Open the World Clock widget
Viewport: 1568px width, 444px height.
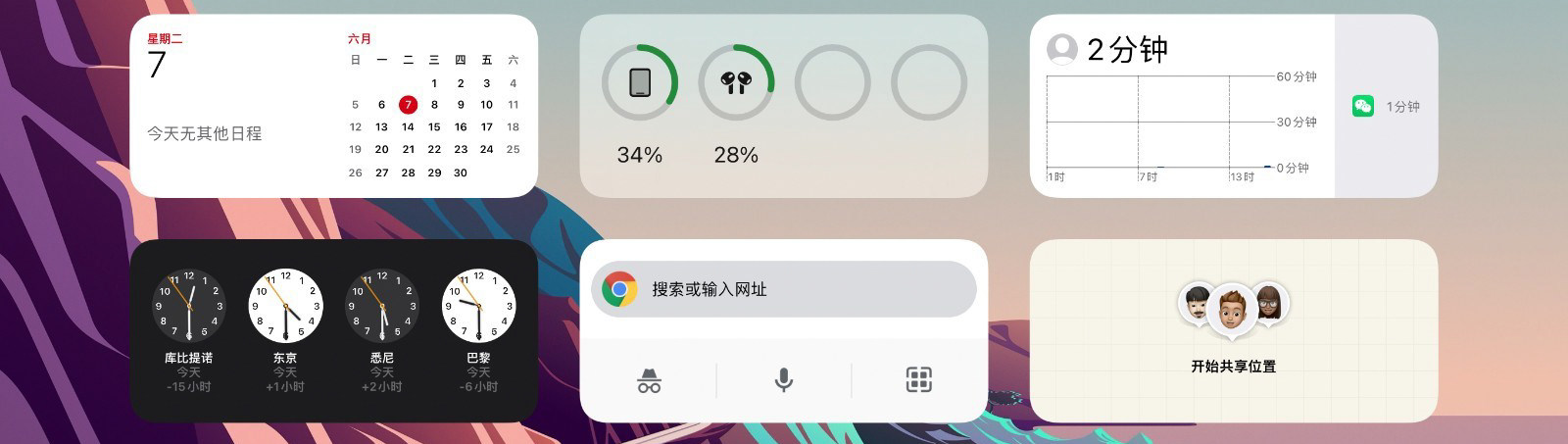click(333, 330)
